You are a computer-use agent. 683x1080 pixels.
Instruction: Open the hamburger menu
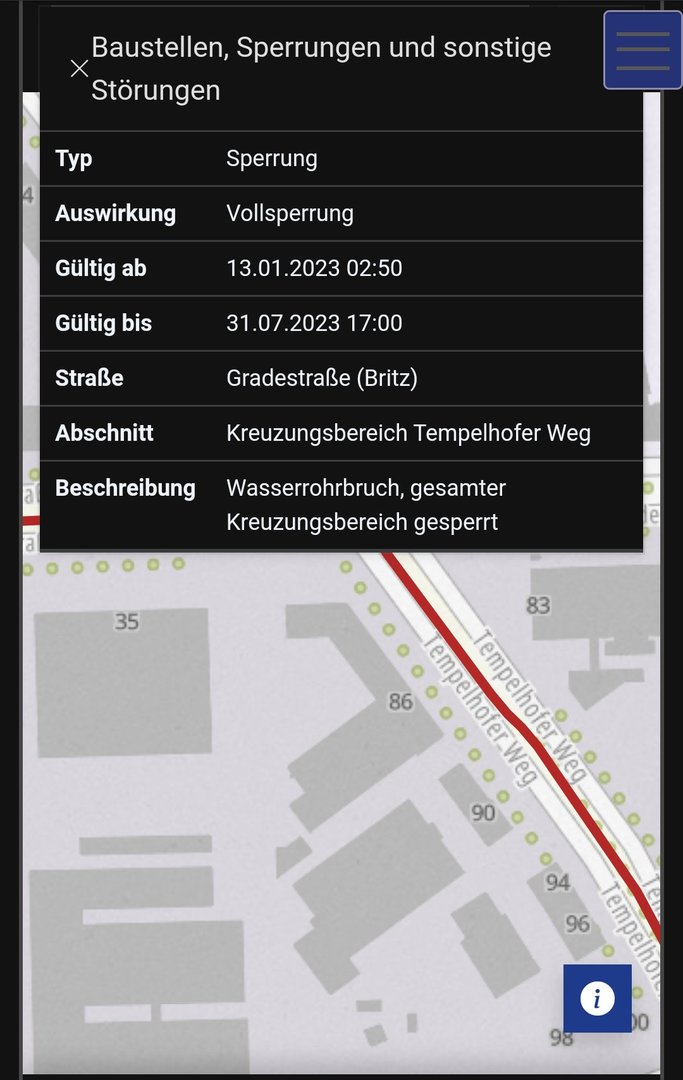click(x=642, y=50)
